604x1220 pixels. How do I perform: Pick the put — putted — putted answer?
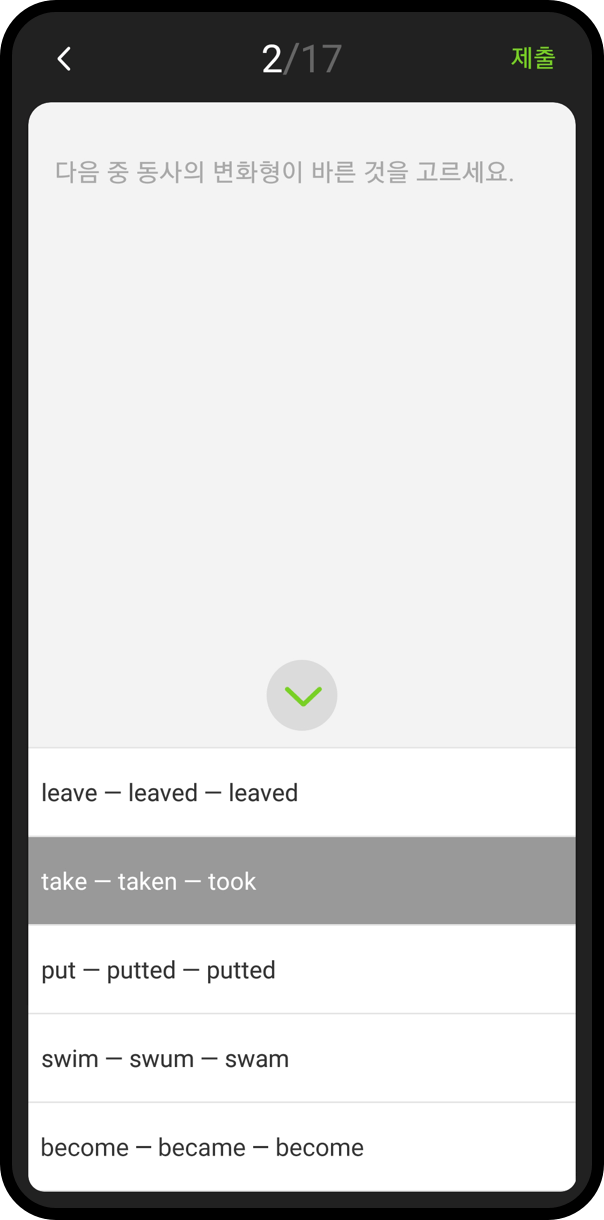click(302, 970)
